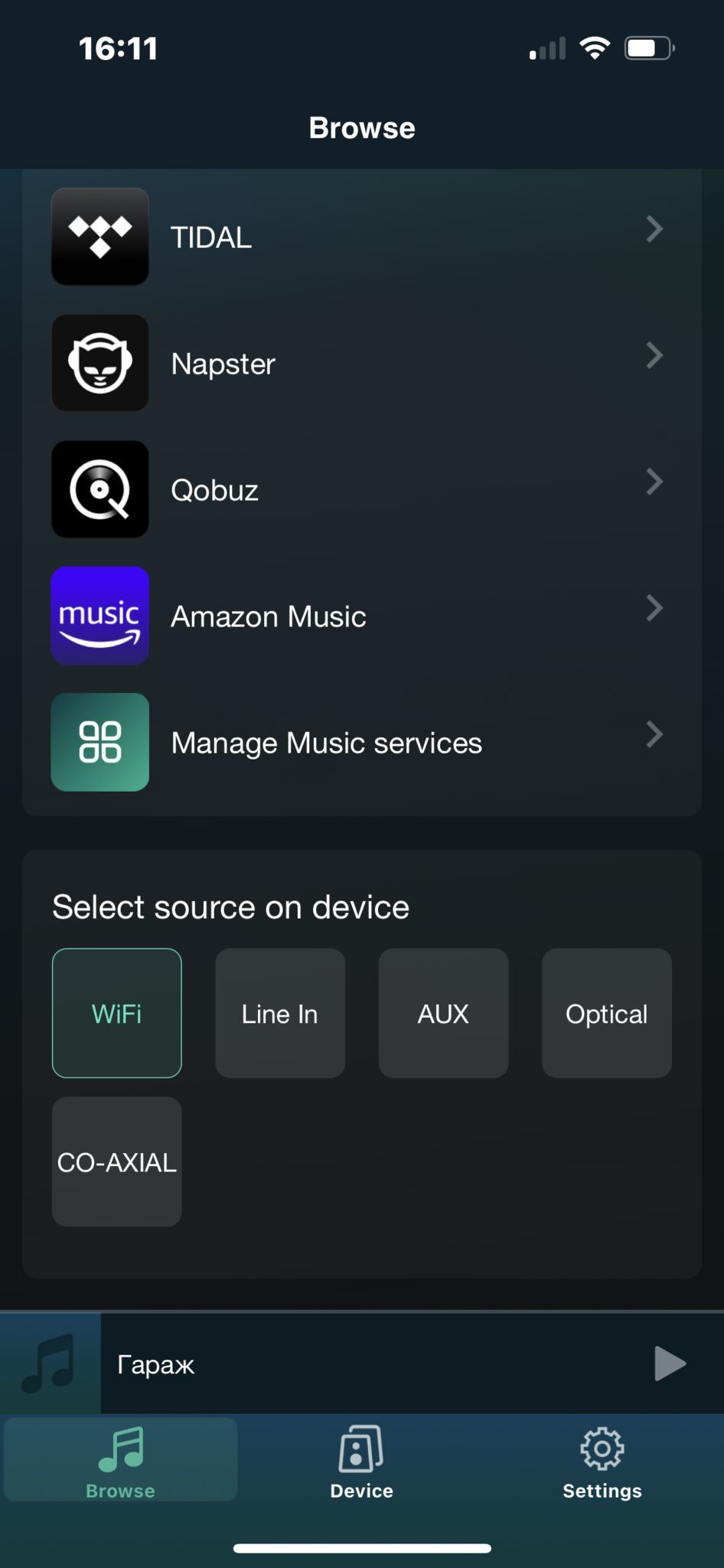
Task: Select the Optical input source
Action: coord(606,1013)
